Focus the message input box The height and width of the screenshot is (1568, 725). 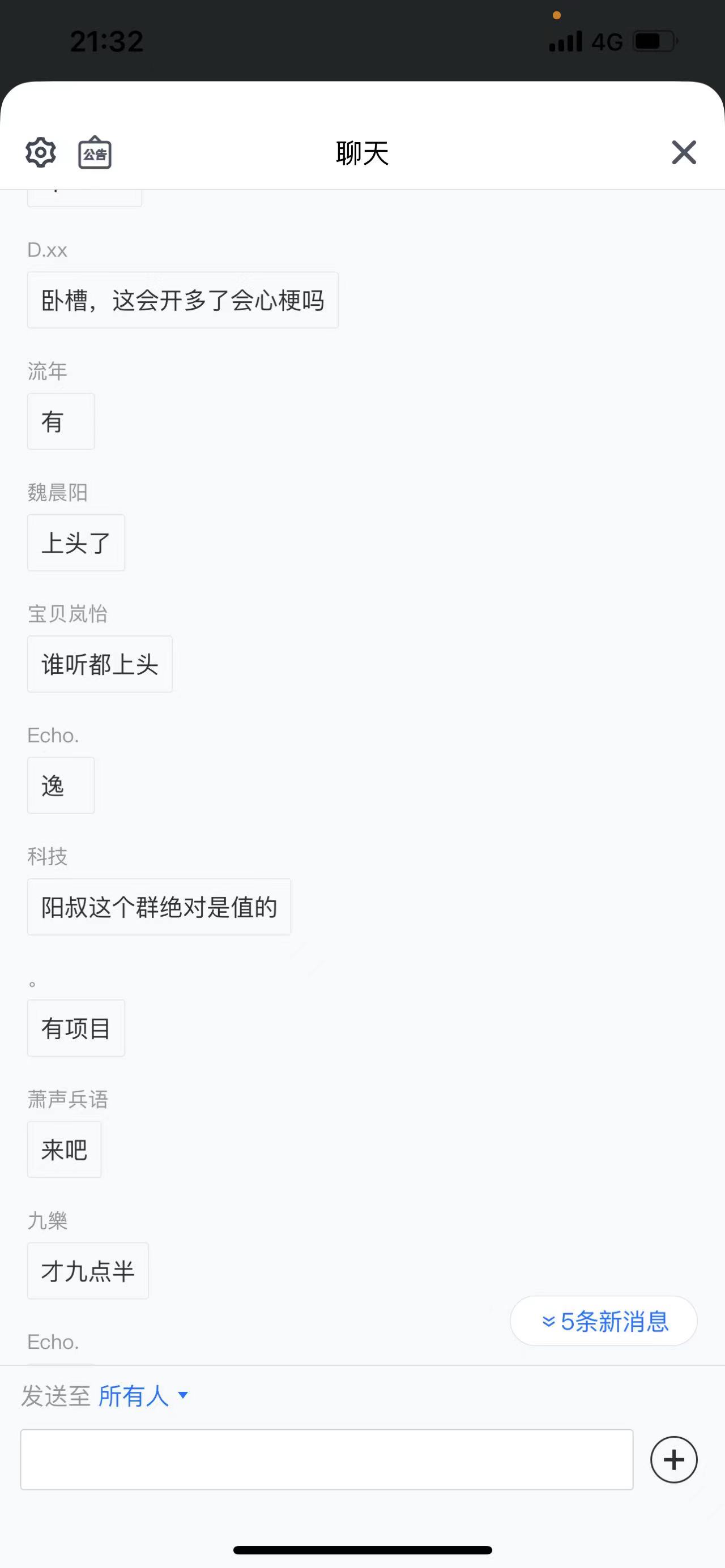[x=327, y=1460]
